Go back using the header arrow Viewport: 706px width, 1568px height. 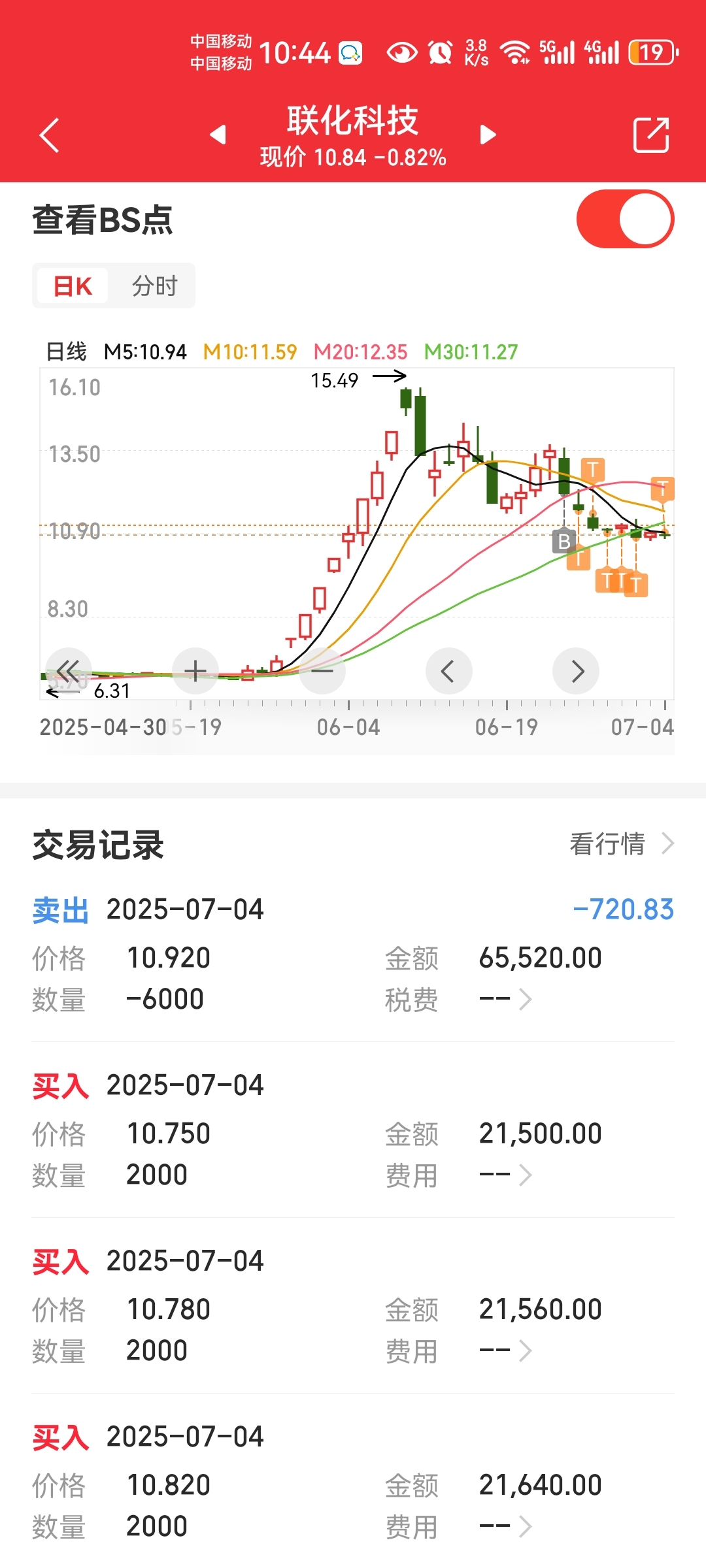tap(50, 135)
